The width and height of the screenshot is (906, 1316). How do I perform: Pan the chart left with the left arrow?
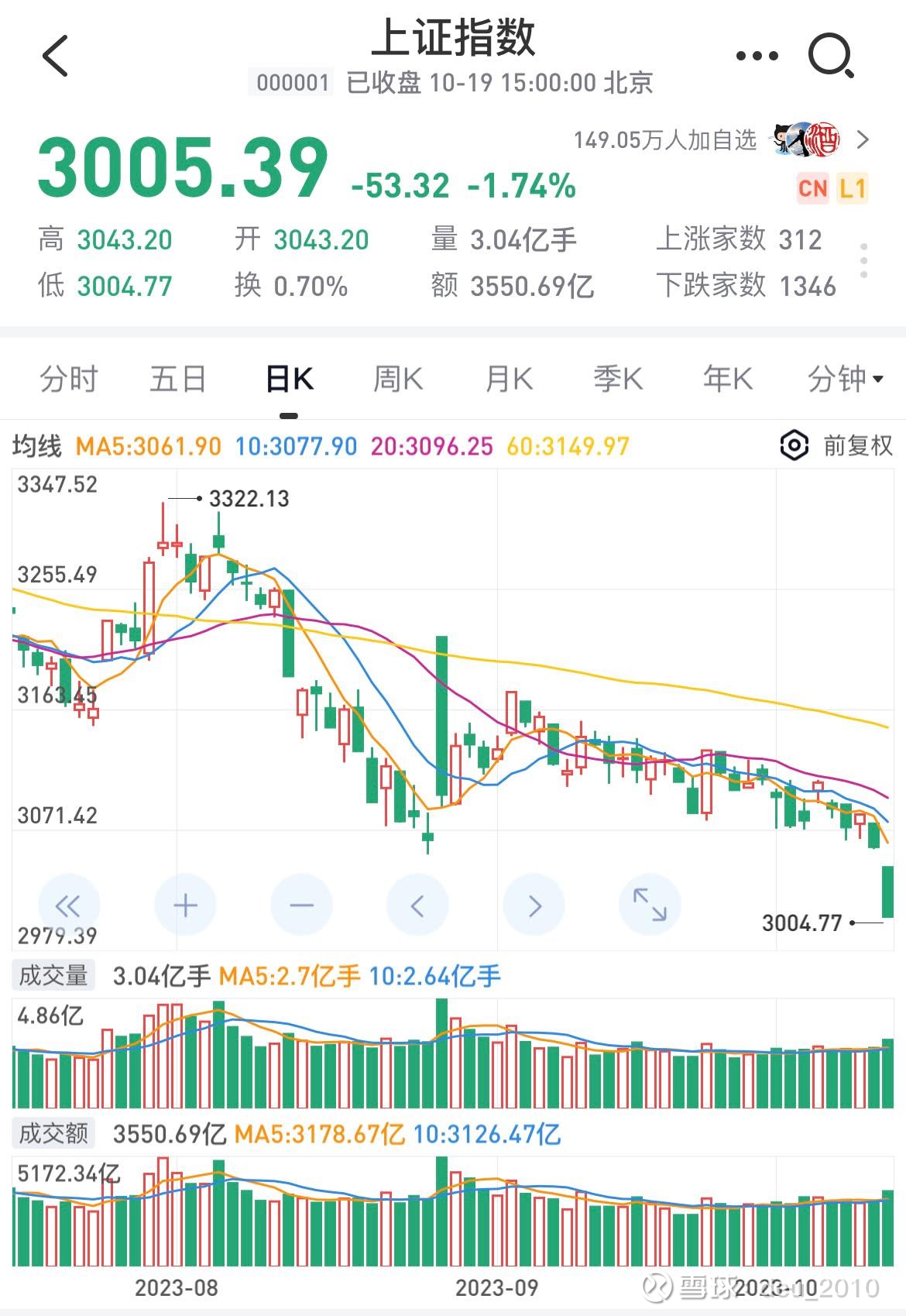[x=417, y=904]
